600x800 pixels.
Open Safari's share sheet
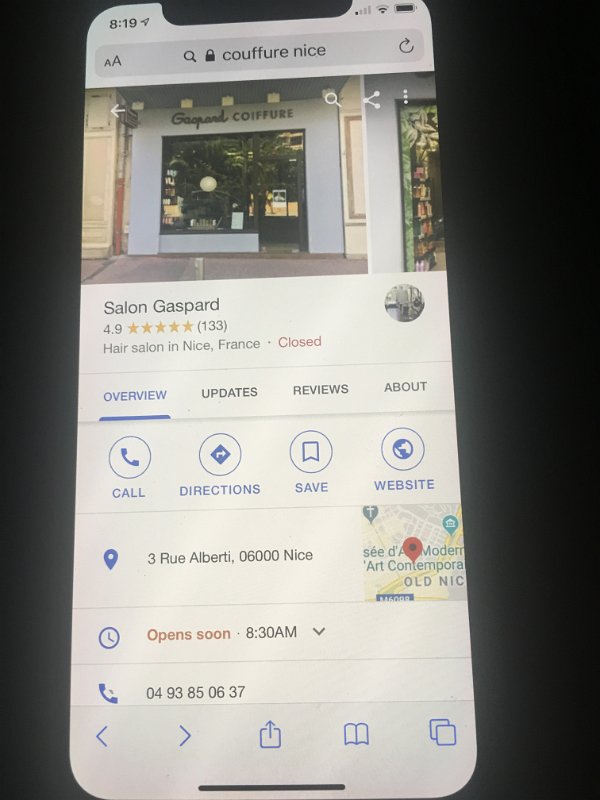270,735
